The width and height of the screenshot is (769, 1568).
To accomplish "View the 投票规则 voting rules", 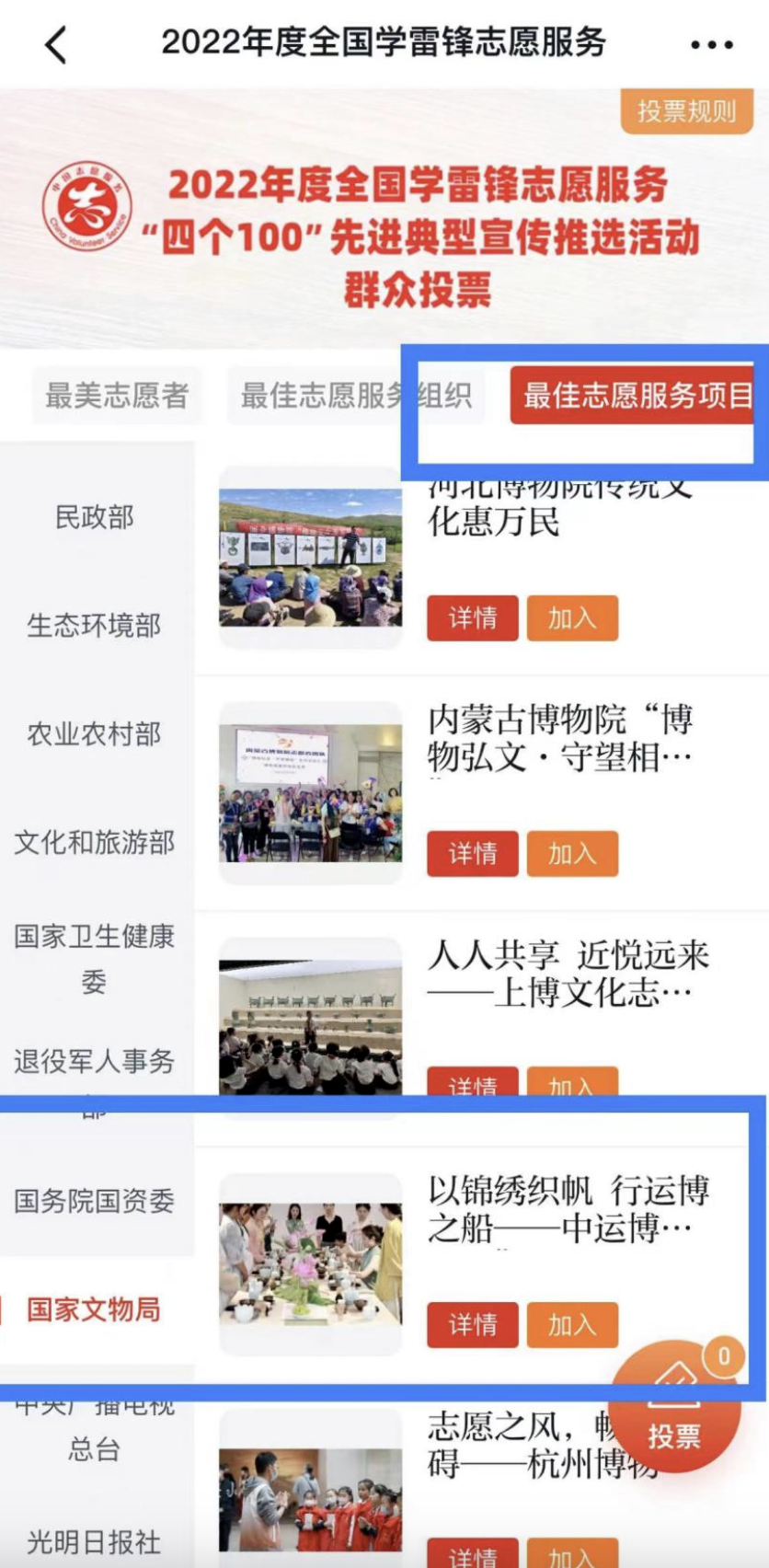I will click(686, 111).
